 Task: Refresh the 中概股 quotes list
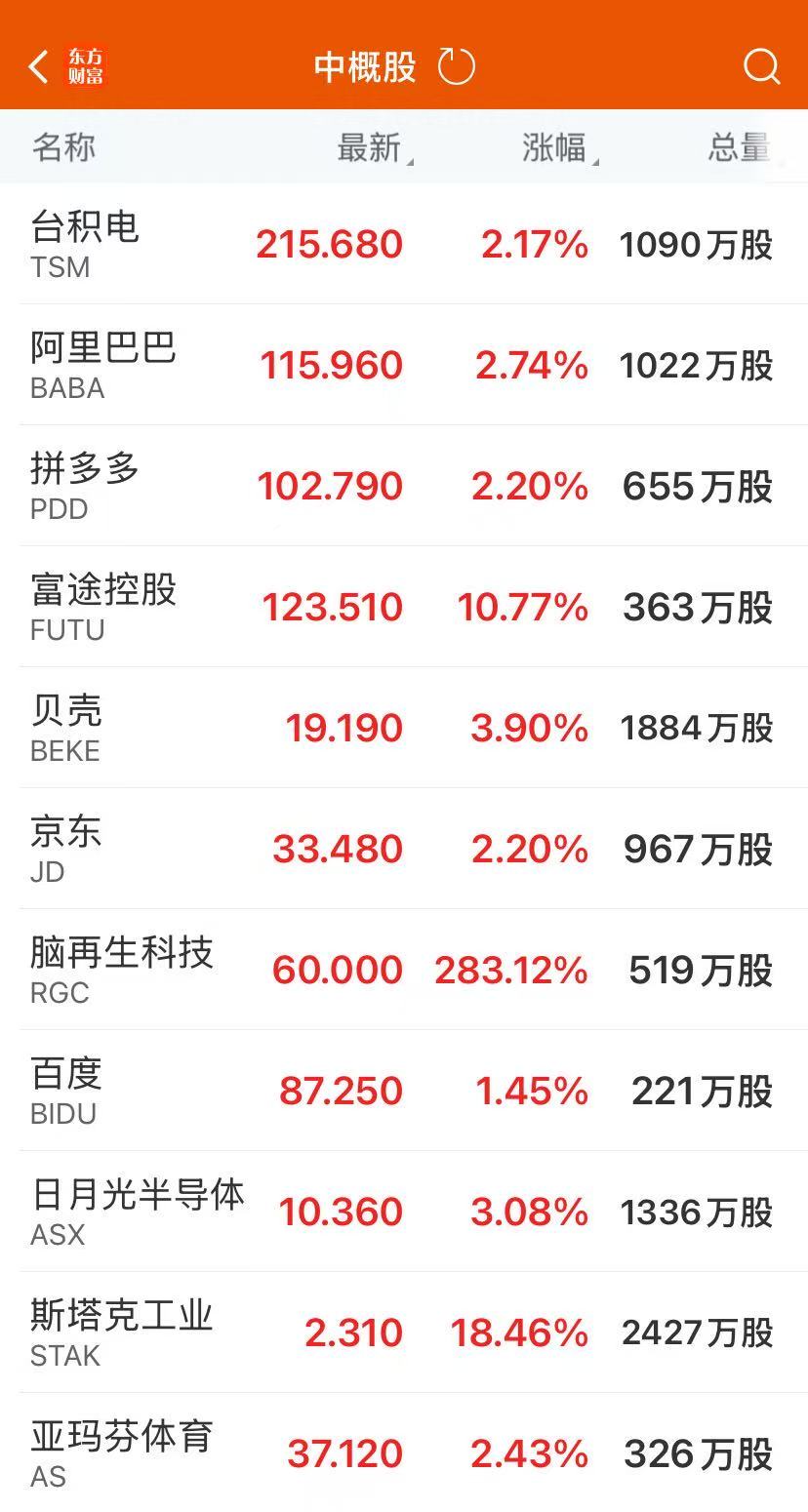coord(456,67)
